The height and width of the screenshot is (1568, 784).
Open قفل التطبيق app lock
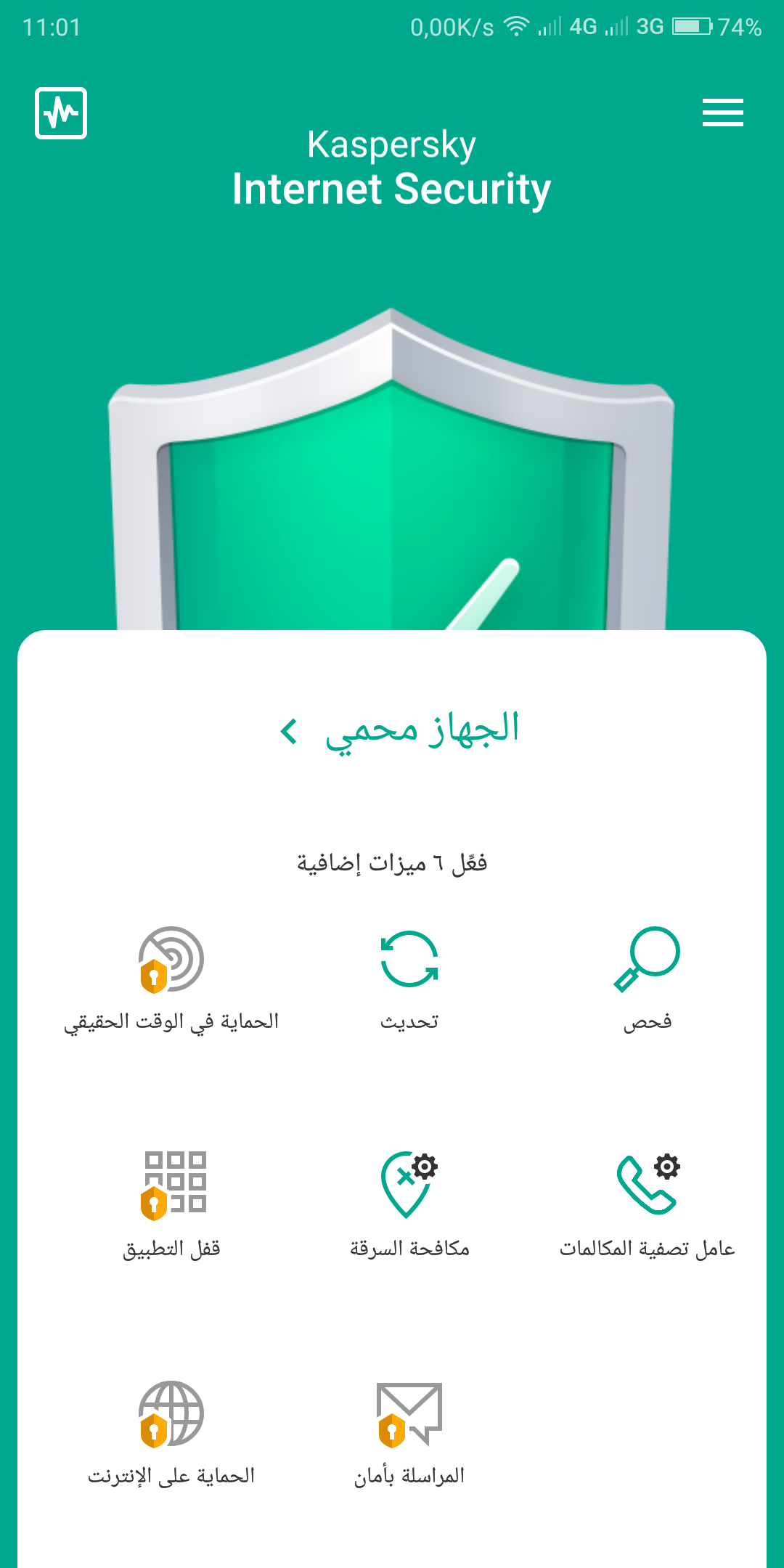(171, 1203)
